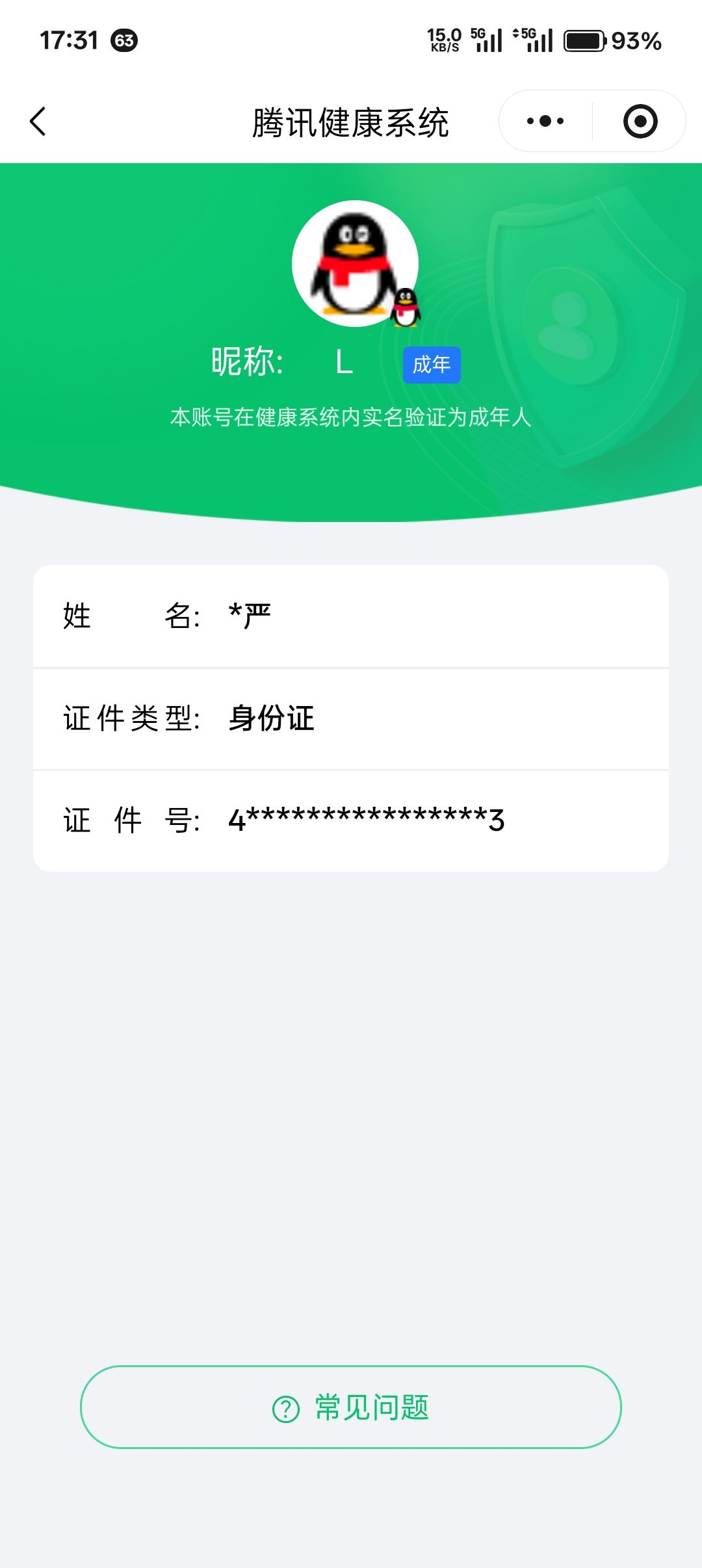Select the blue 成年 status badge
Screen dimensions: 702x1568
pyautogui.click(x=432, y=365)
